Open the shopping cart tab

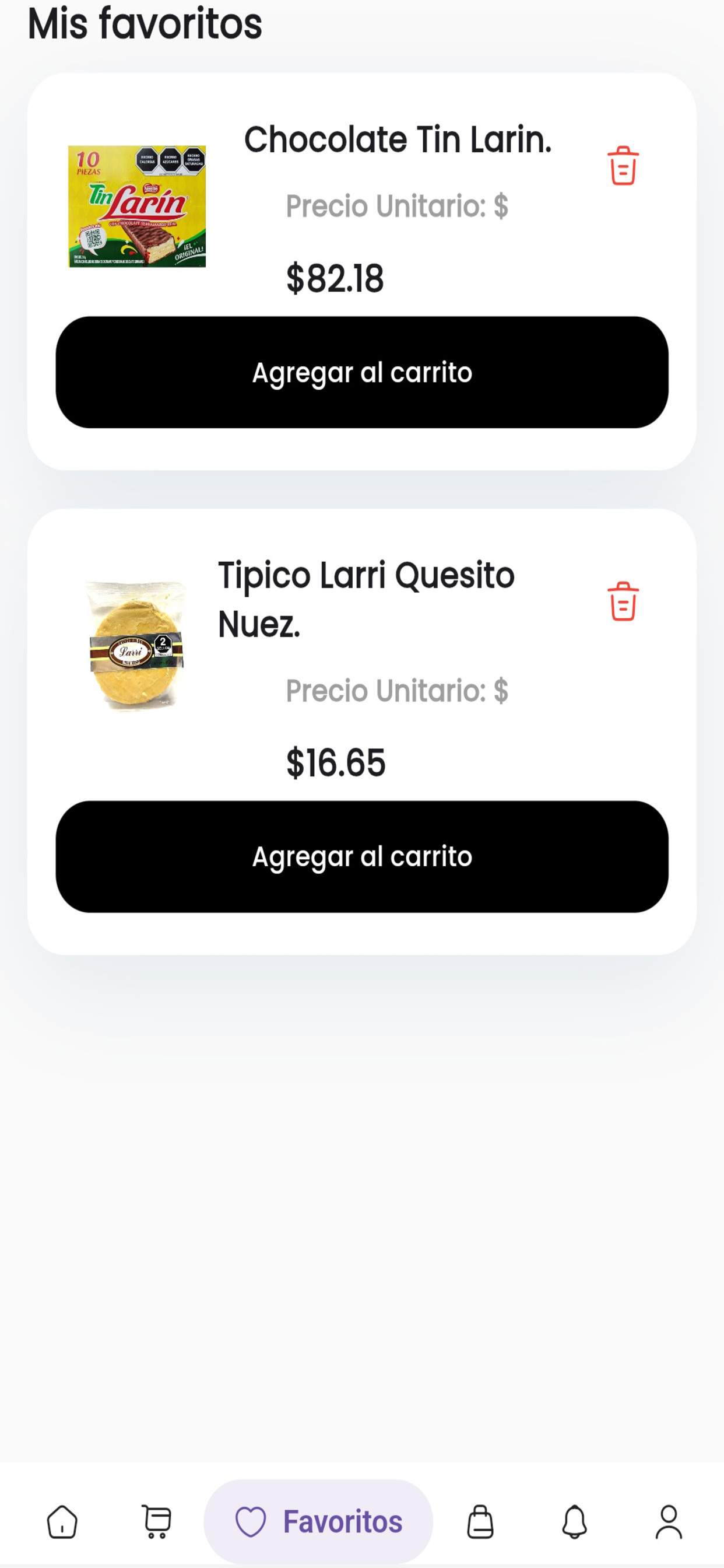(x=156, y=1522)
